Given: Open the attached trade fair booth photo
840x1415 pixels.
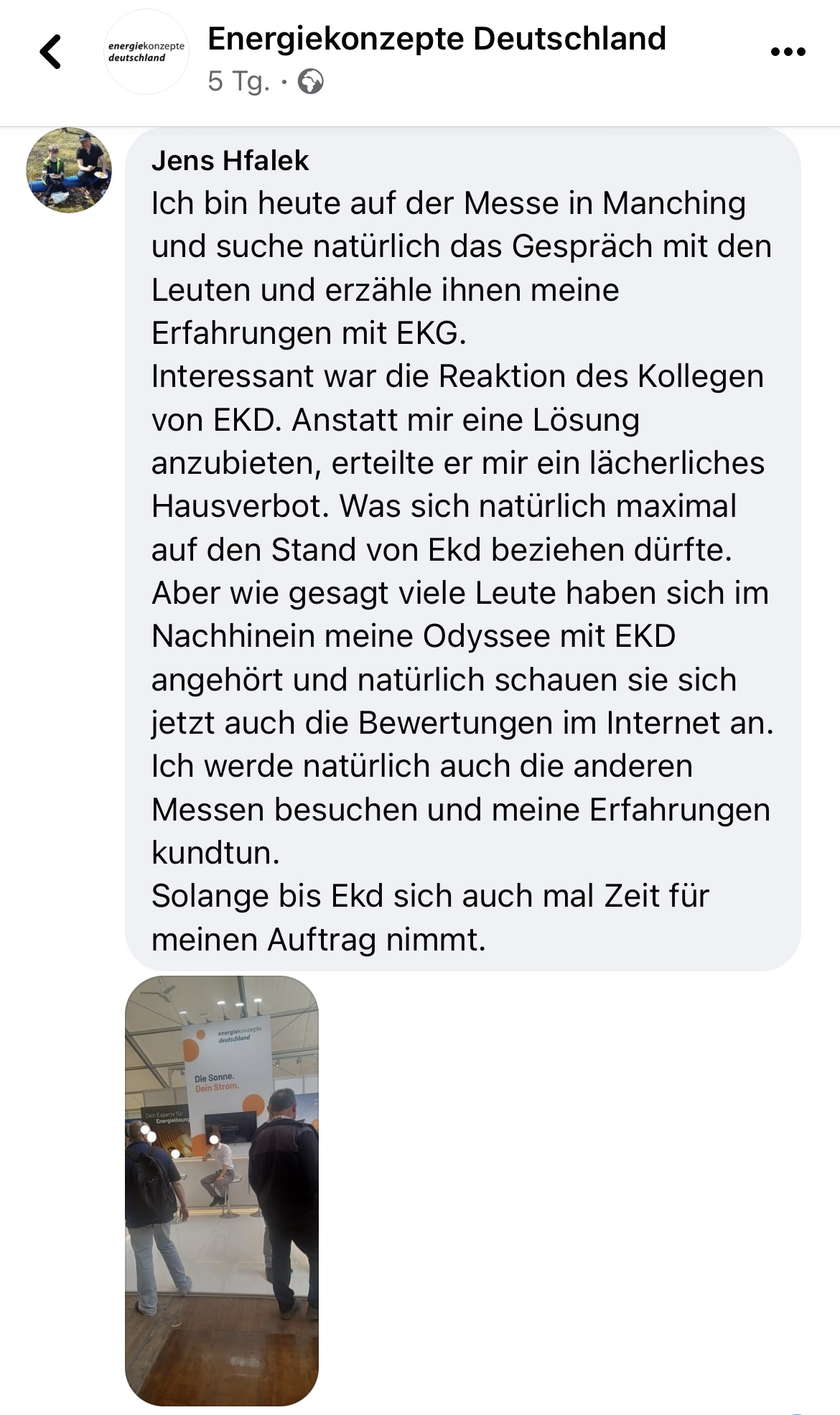Looking at the screenshot, I should click(222, 1190).
